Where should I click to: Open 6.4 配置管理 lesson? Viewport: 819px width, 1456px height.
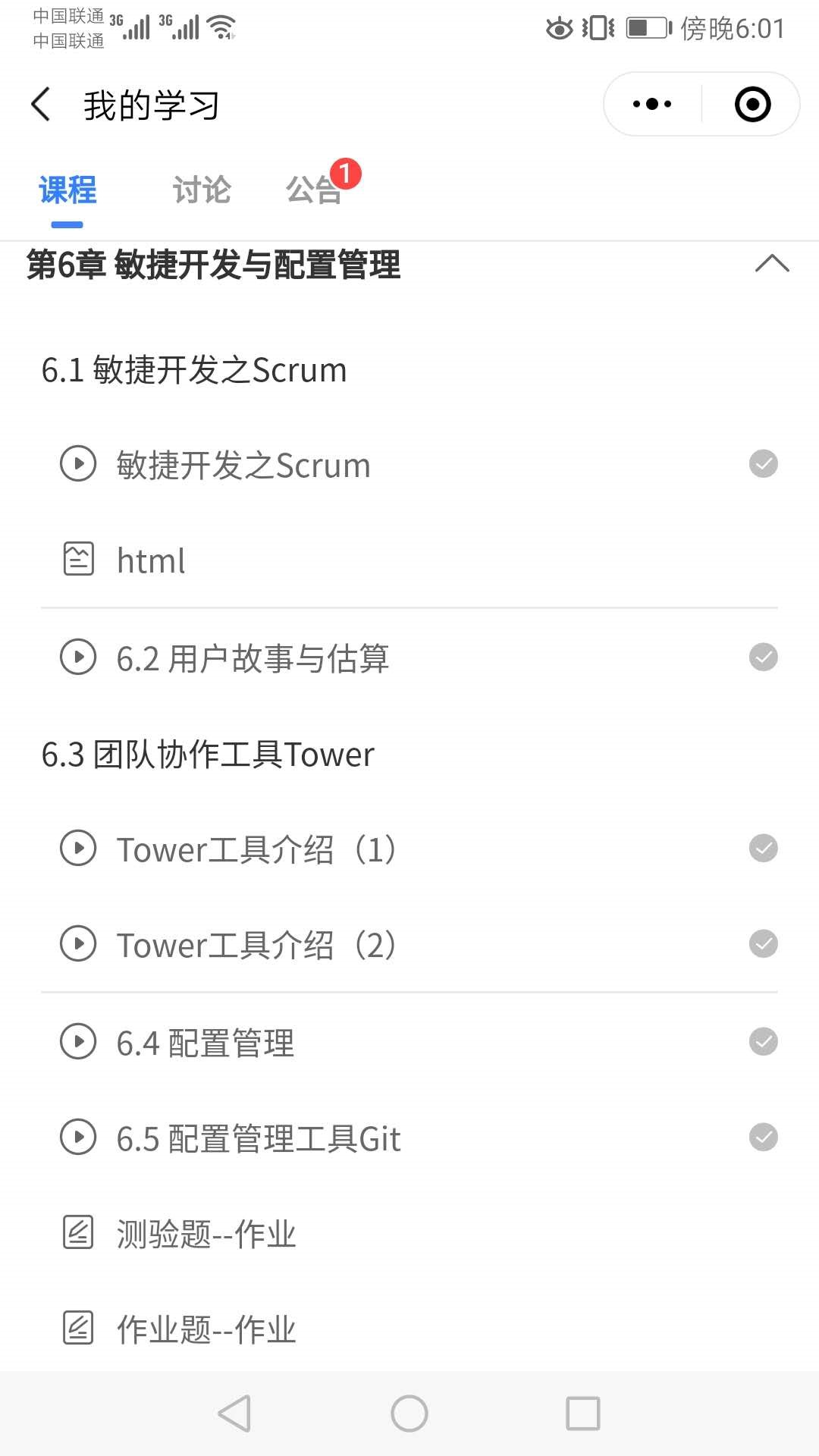pos(205,1043)
